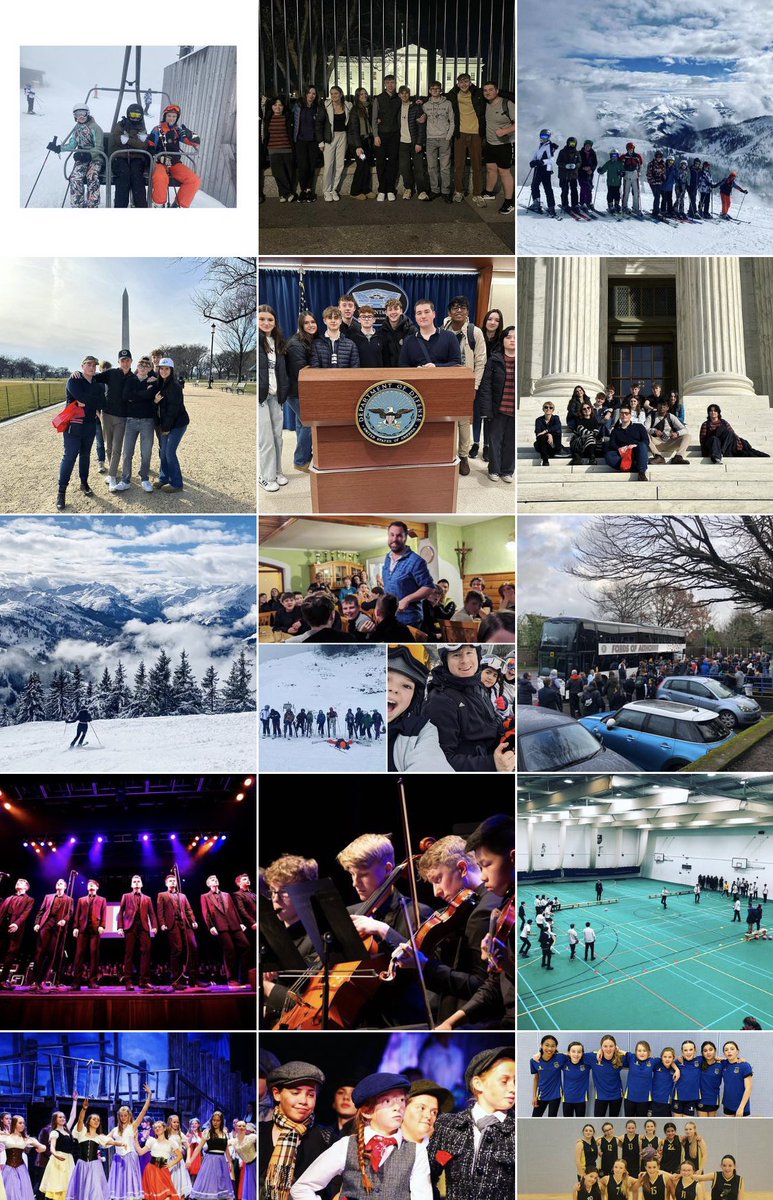Open the photo of students sitting on columned steps
Image resolution: width=773 pixels, height=1200 pixels.
tap(645, 385)
